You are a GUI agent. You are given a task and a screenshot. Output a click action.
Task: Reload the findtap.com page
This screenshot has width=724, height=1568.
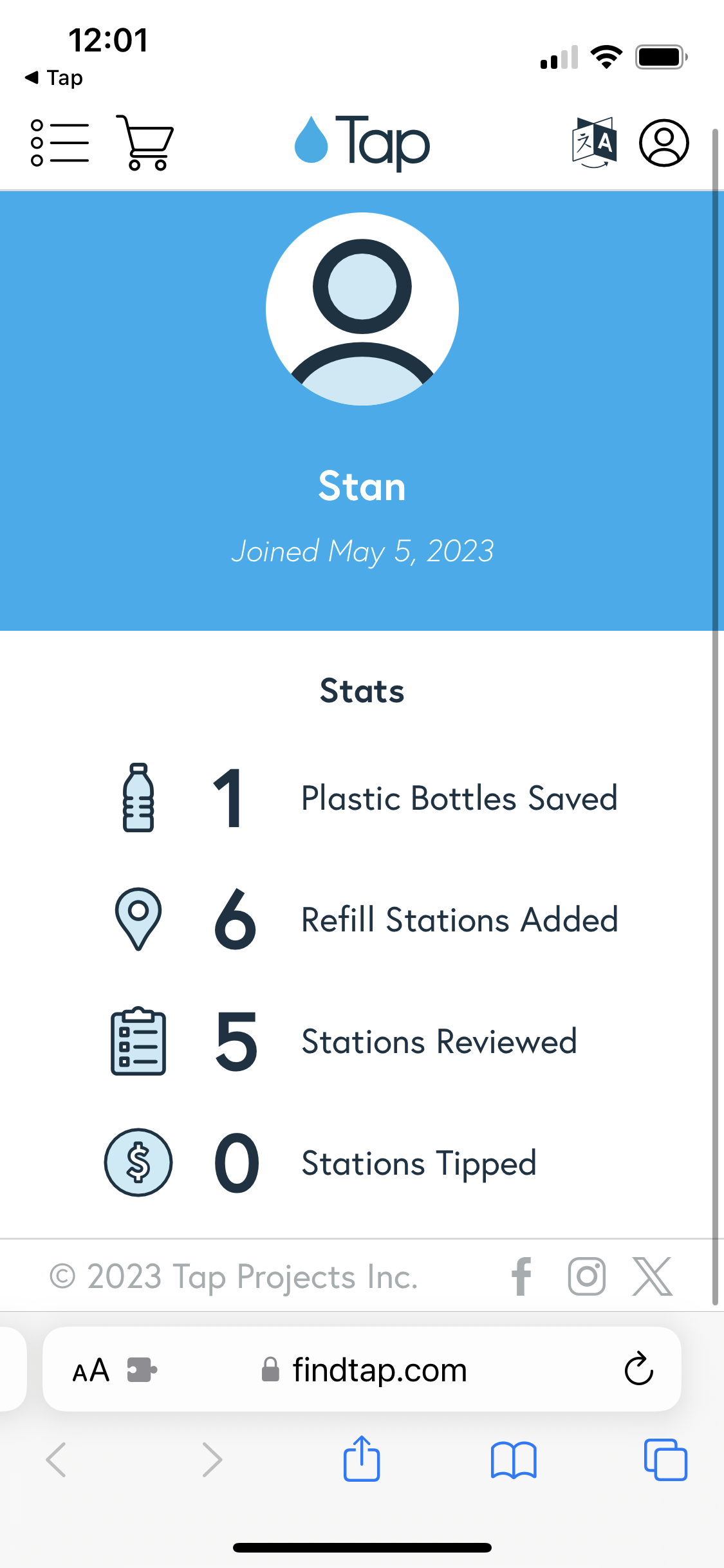(638, 1369)
